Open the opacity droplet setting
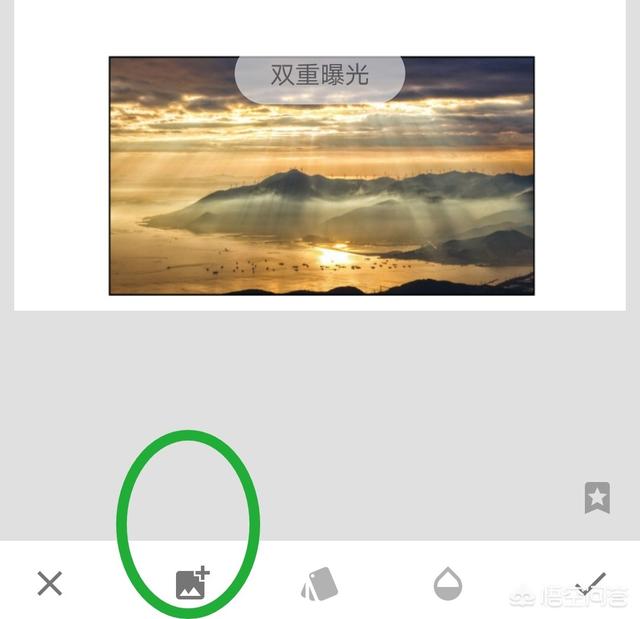The width and height of the screenshot is (640, 619). pos(448,584)
